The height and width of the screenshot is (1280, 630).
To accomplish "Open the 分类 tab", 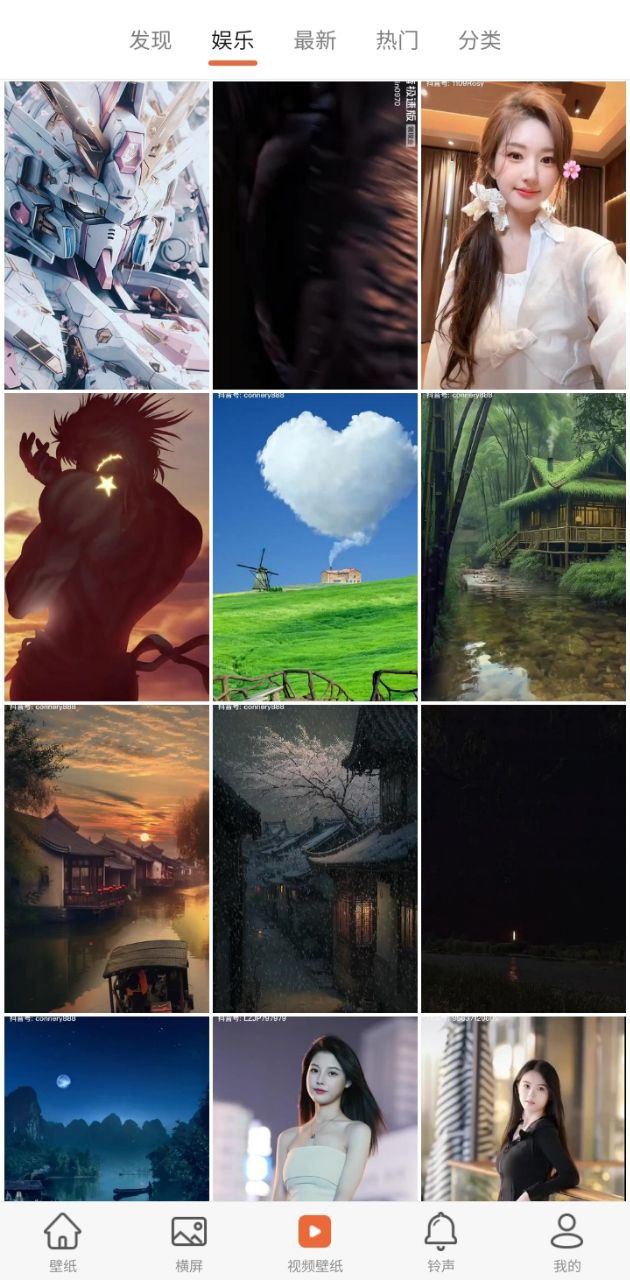I will [479, 41].
